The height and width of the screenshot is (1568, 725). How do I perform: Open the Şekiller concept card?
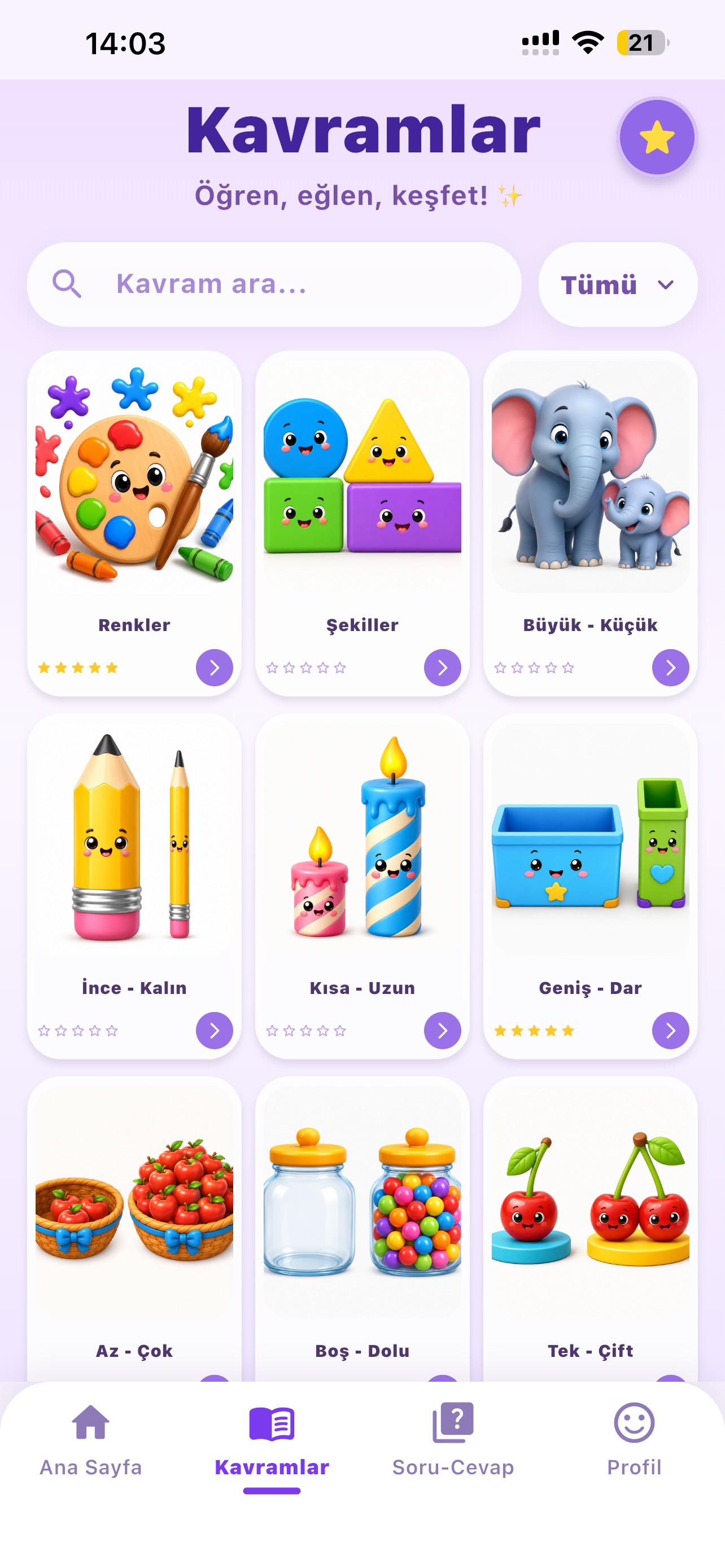[362, 523]
